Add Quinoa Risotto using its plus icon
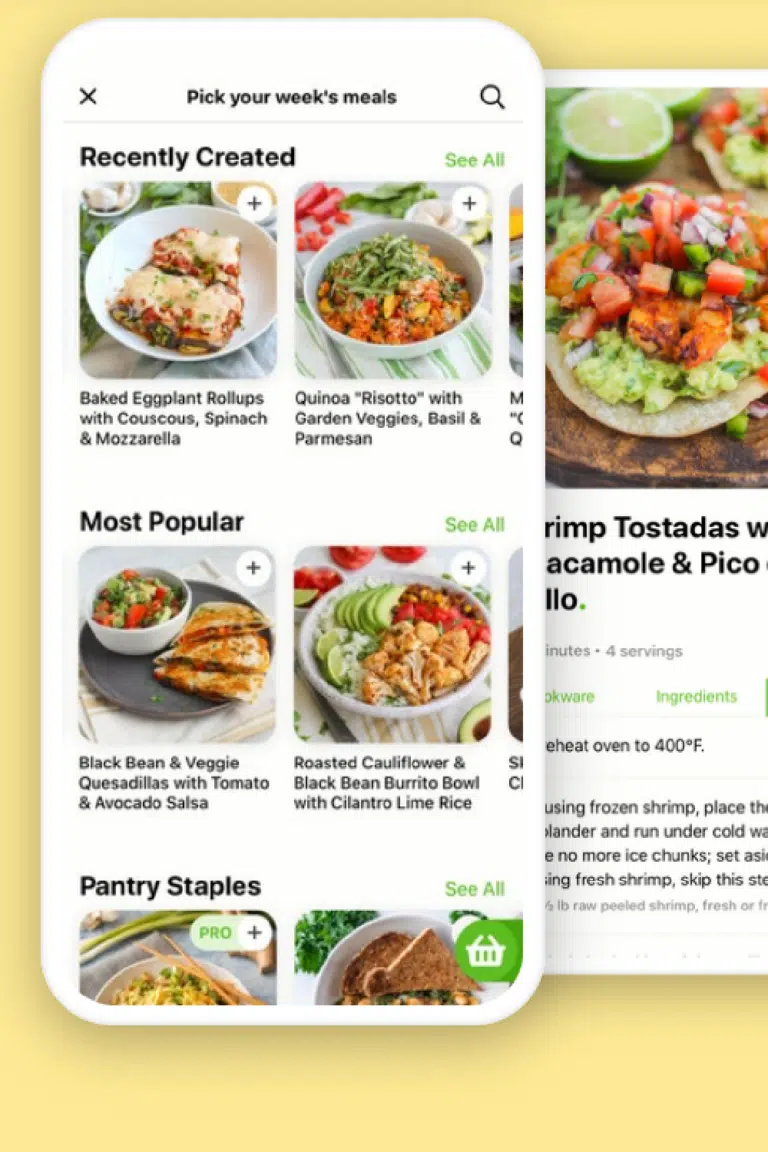This screenshot has width=768, height=1152. [468, 203]
